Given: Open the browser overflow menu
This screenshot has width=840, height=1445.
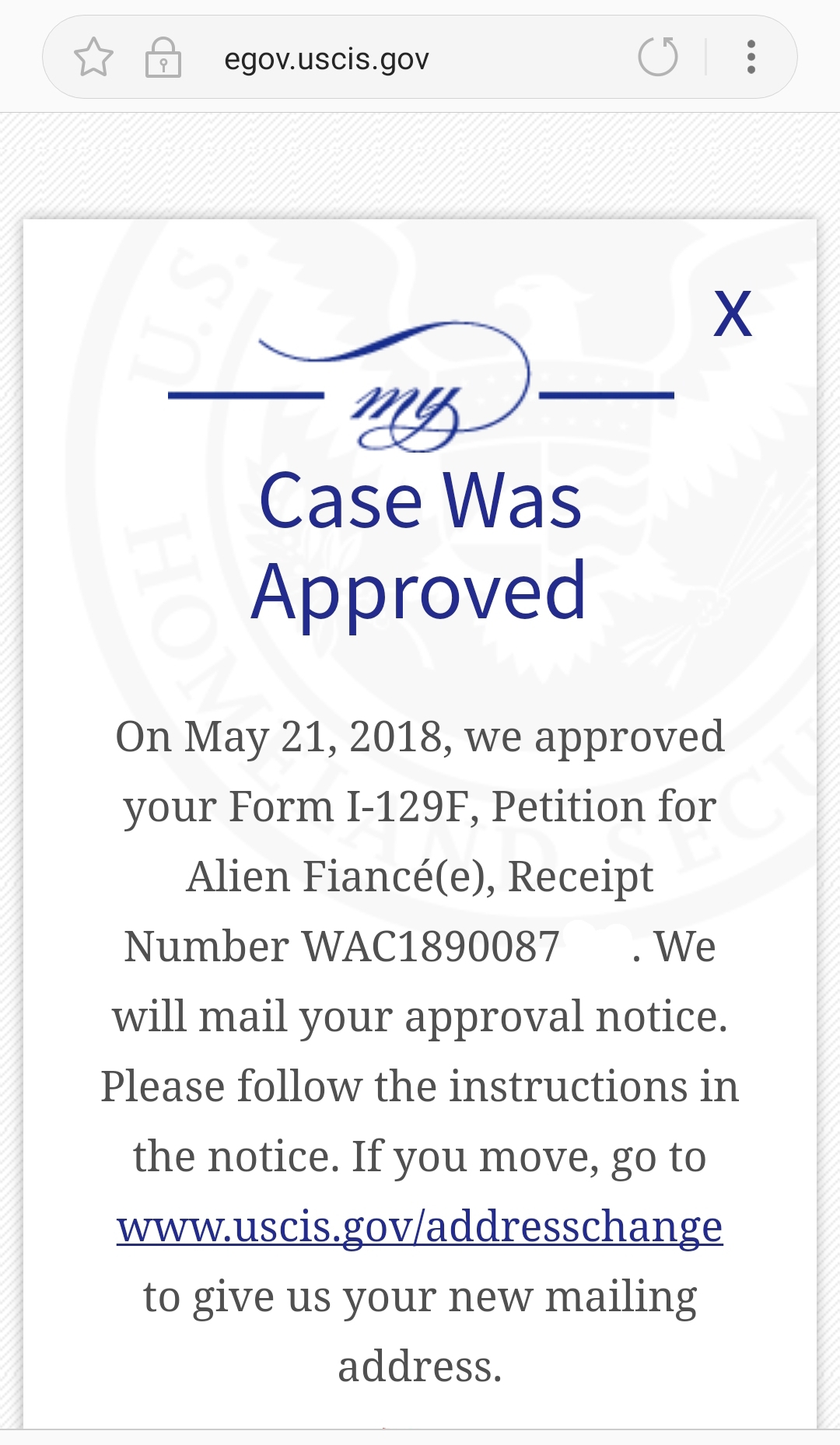Looking at the screenshot, I should point(751,58).
